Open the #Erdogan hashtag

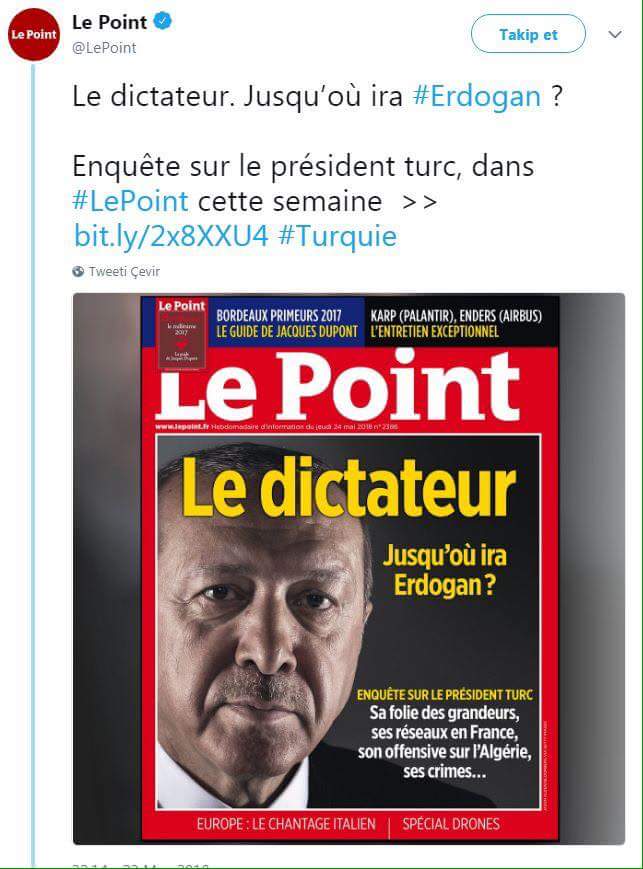click(x=476, y=96)
